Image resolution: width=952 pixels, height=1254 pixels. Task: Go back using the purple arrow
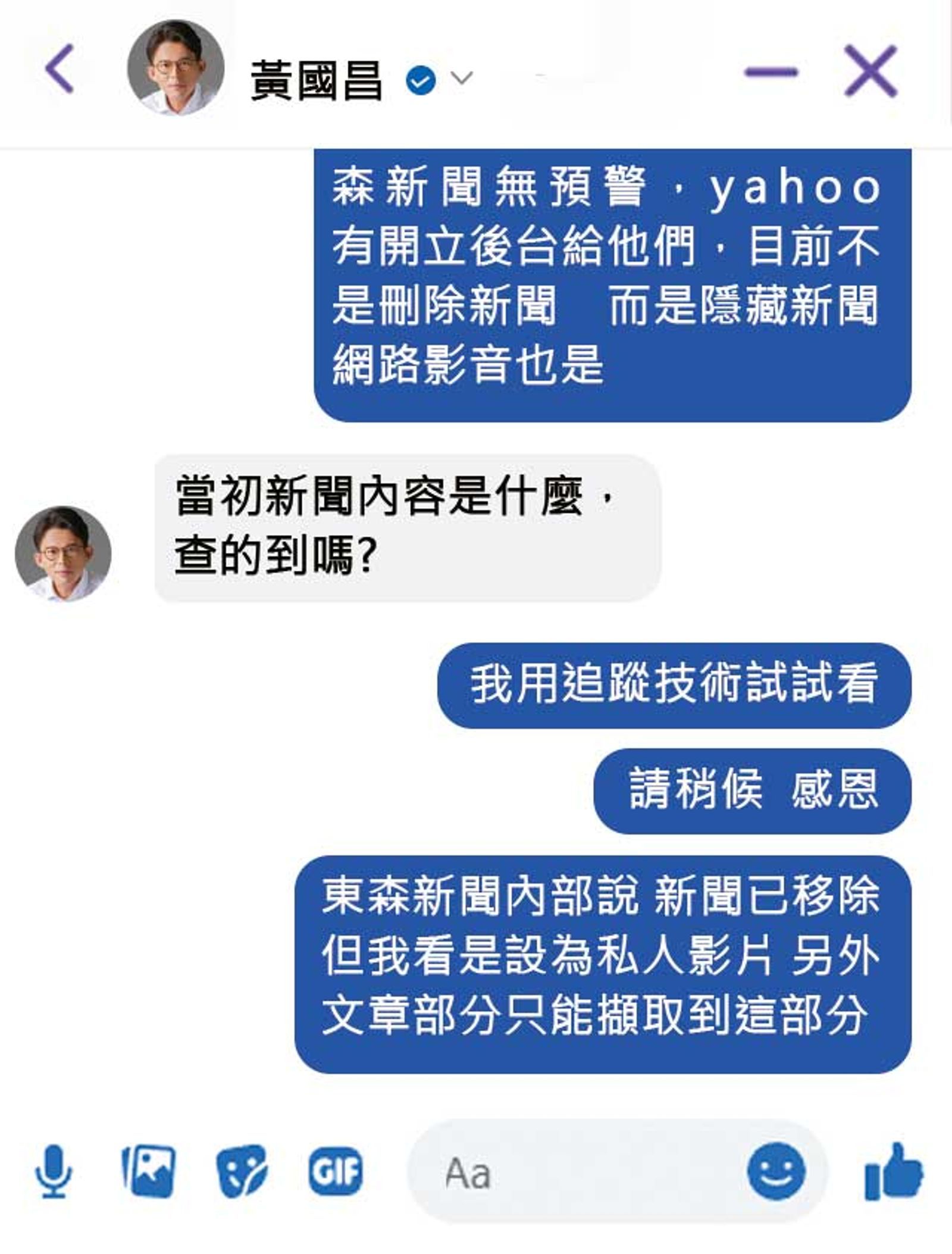point(59,69)
